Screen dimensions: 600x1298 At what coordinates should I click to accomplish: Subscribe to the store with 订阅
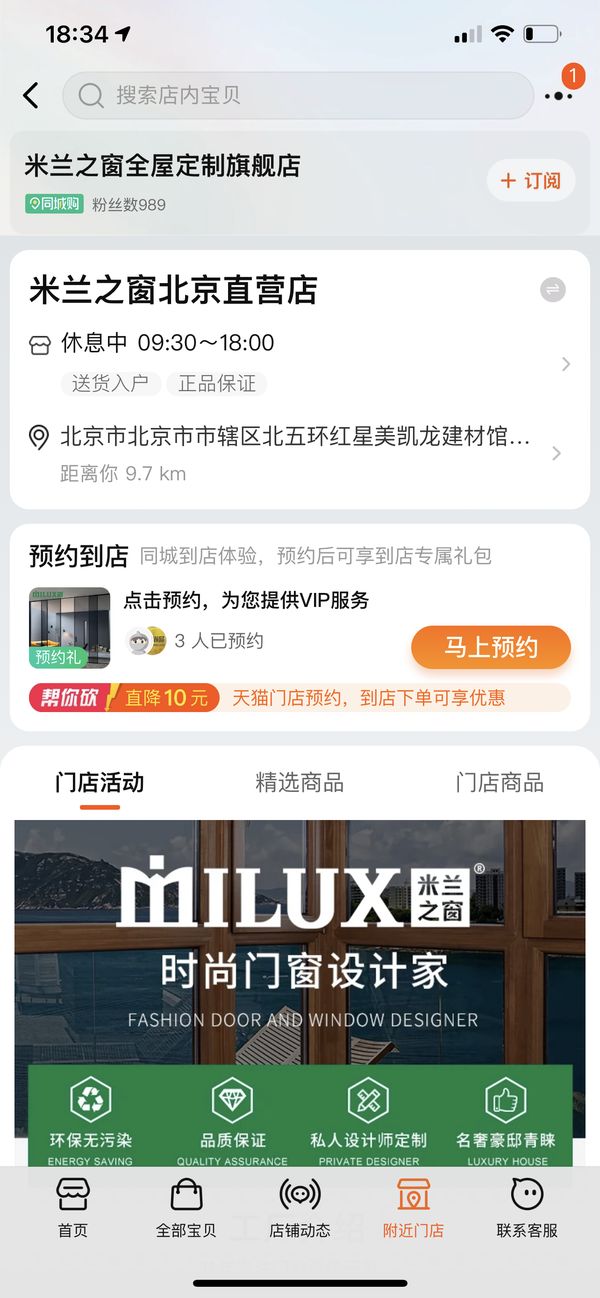pyautogui.click(x=531, y=181)
